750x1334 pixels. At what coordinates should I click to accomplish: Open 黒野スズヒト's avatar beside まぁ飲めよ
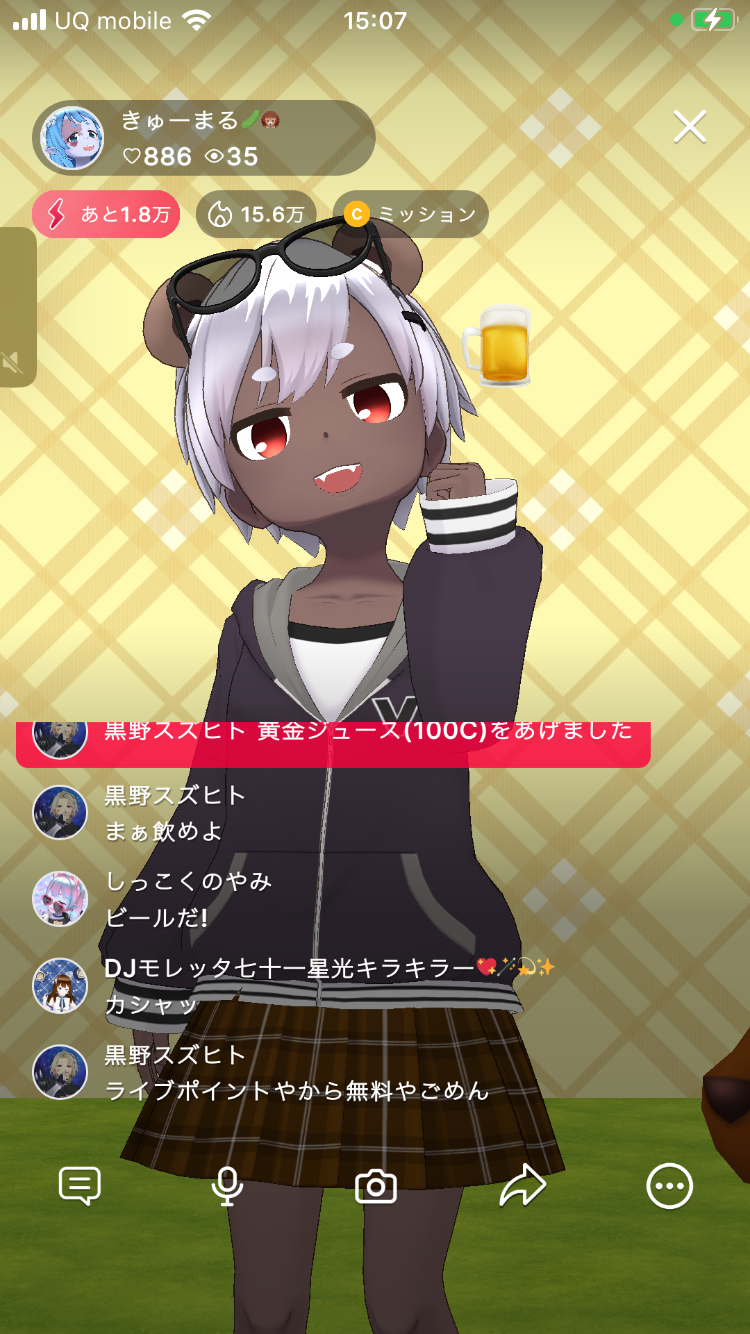(x=60, y=812)
